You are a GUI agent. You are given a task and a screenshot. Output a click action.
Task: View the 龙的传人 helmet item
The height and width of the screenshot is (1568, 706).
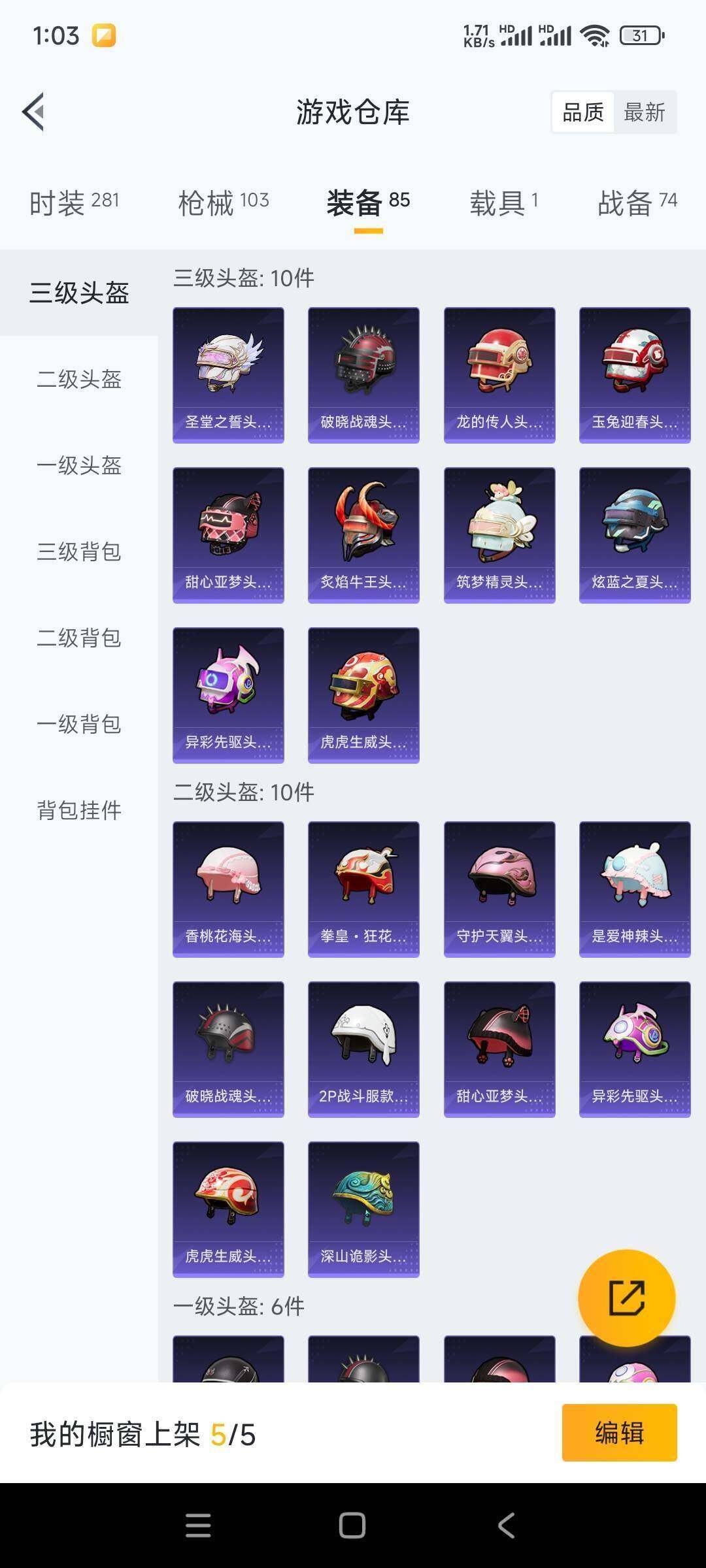click(x=499, y=375)
